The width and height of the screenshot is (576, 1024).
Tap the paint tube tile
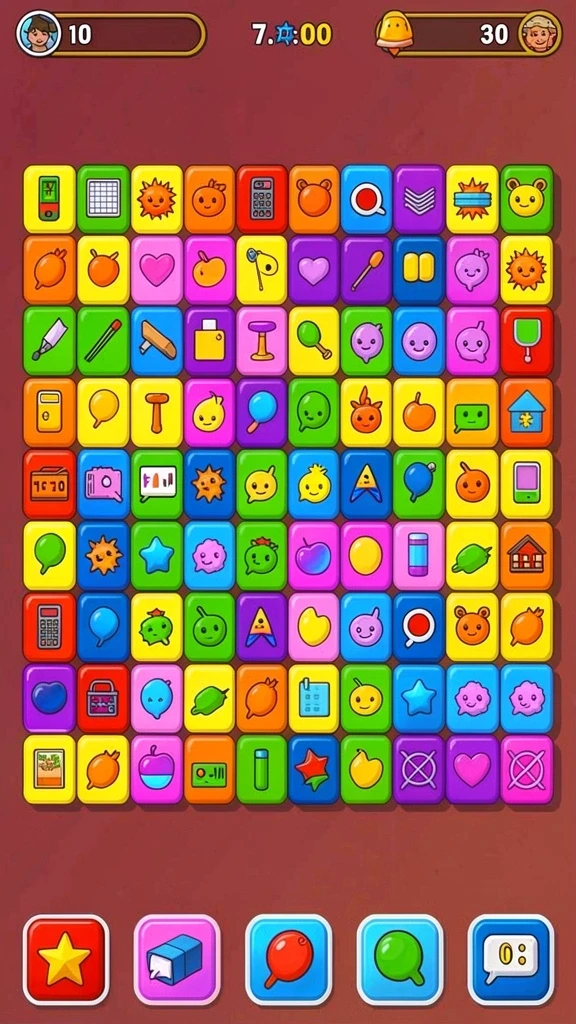coord(50,341)
